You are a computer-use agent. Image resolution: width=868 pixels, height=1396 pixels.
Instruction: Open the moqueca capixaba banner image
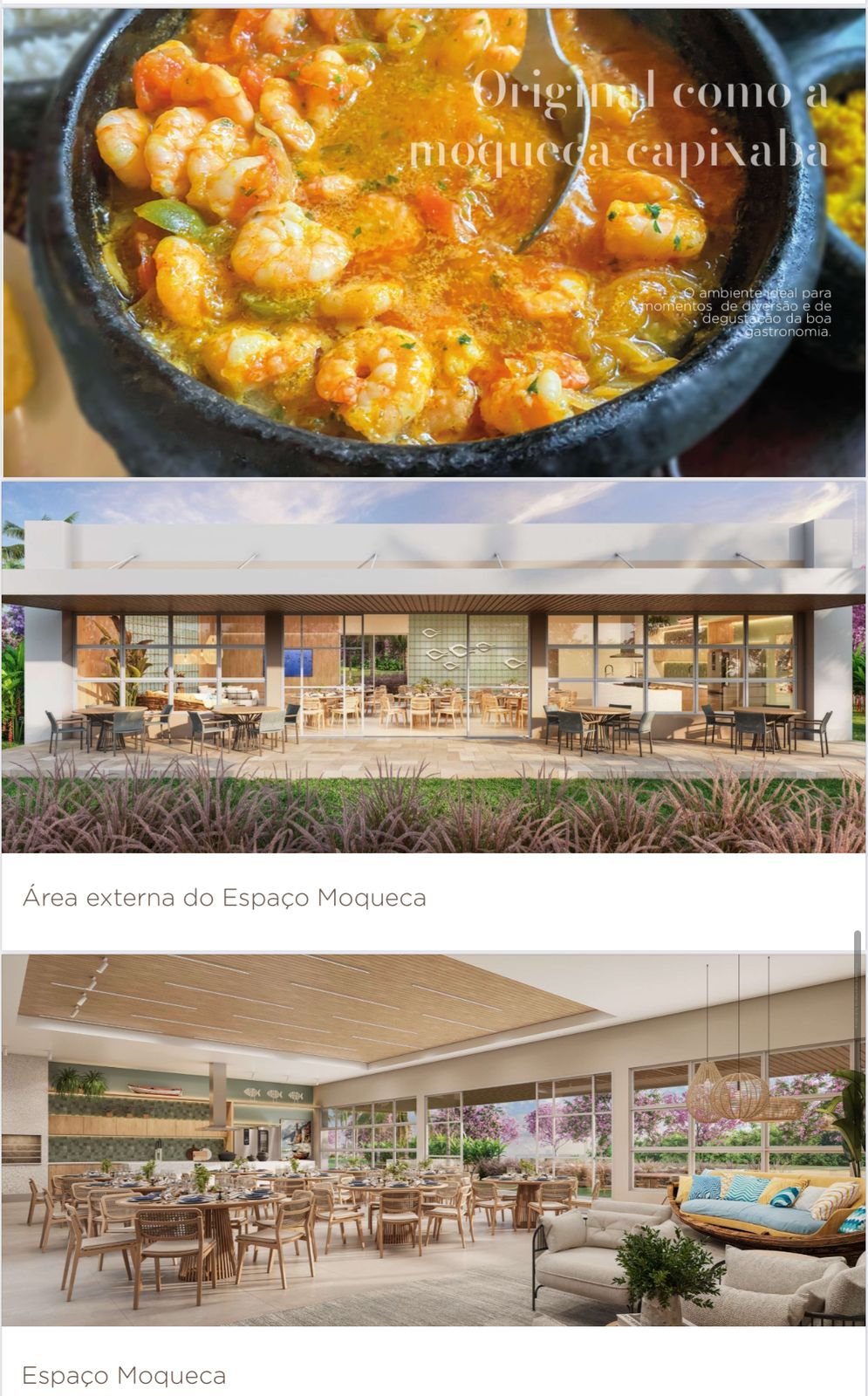[434, 240]
